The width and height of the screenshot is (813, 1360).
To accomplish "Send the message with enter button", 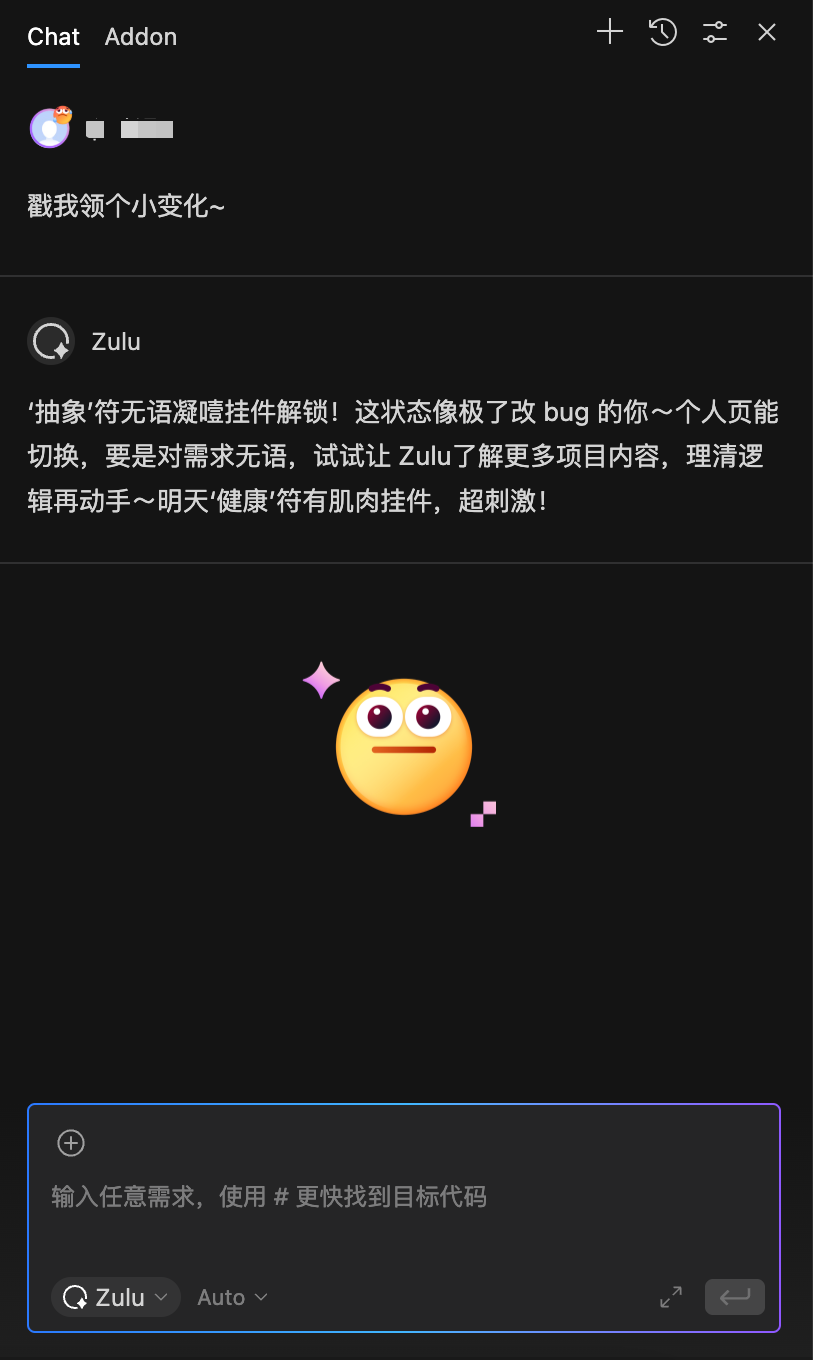I will click(x=734, y=1297).
